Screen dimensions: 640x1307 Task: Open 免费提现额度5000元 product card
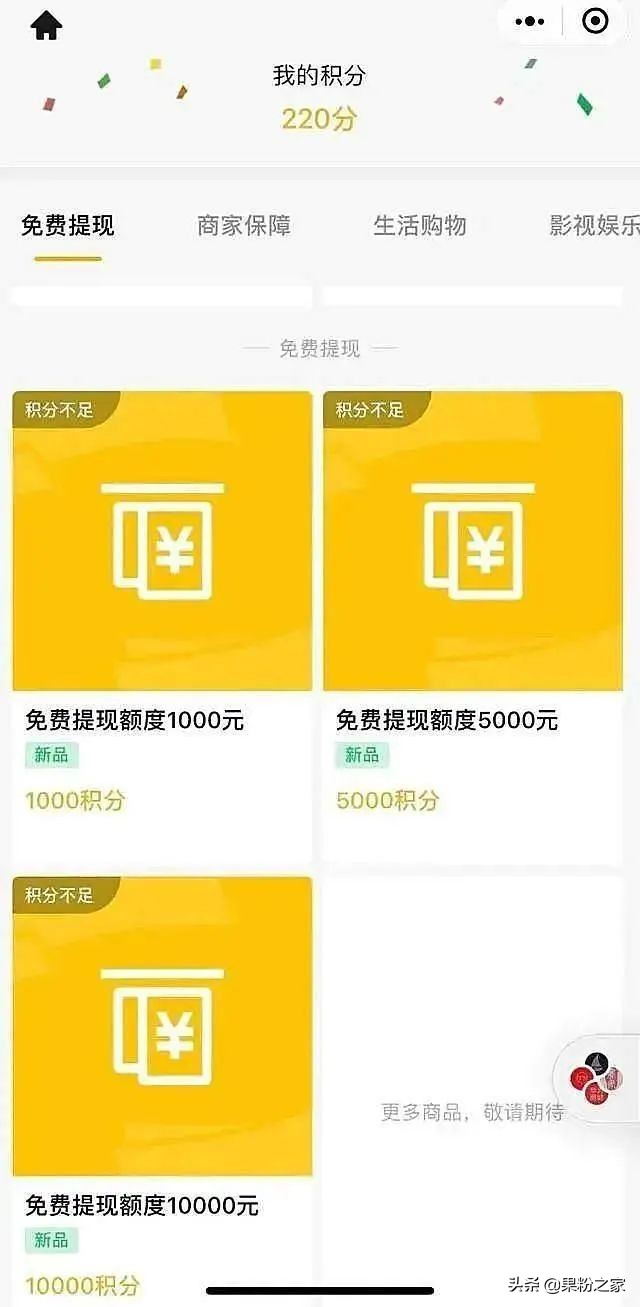473,600
